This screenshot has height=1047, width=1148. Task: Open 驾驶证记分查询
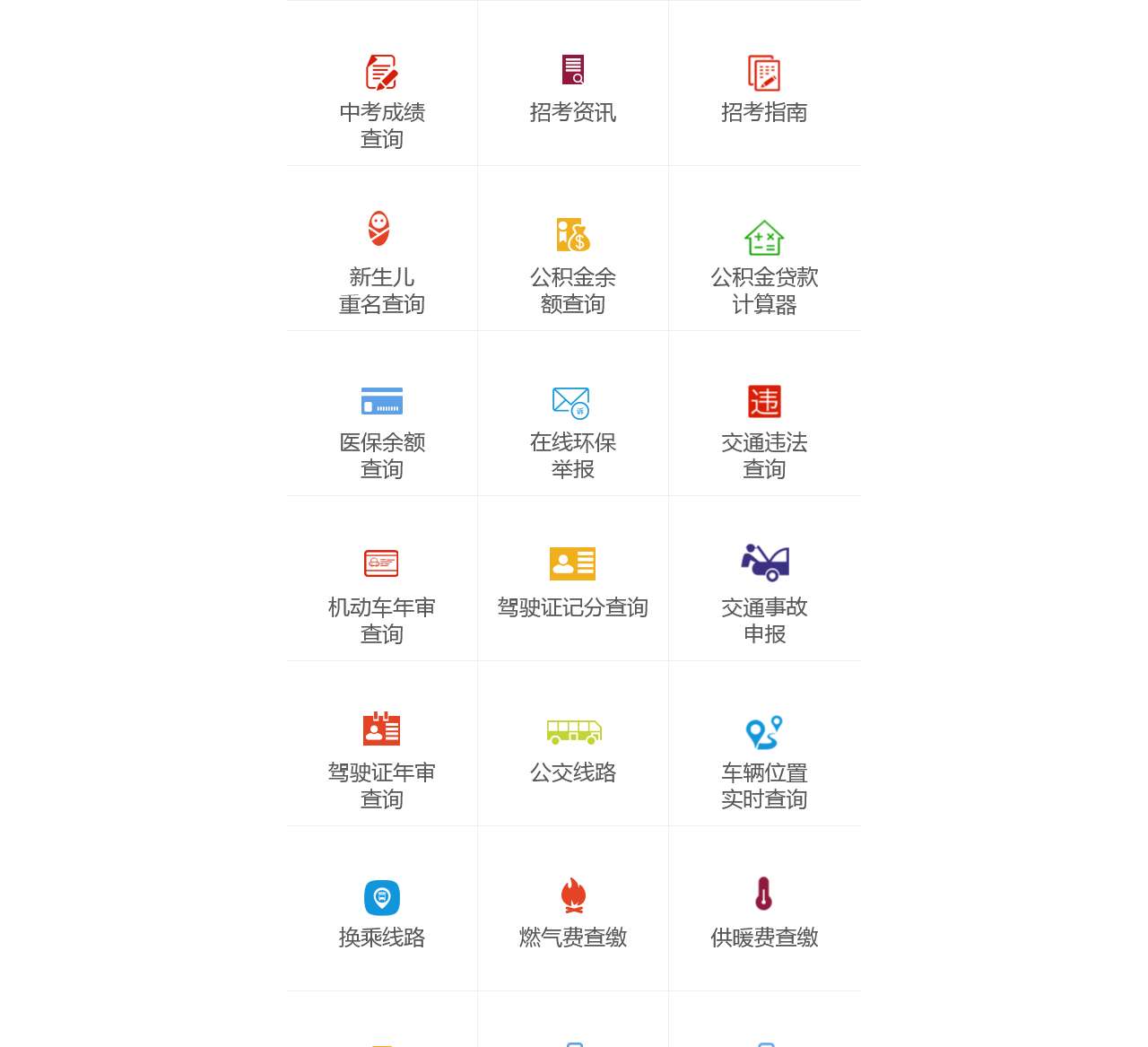point(573,581)
